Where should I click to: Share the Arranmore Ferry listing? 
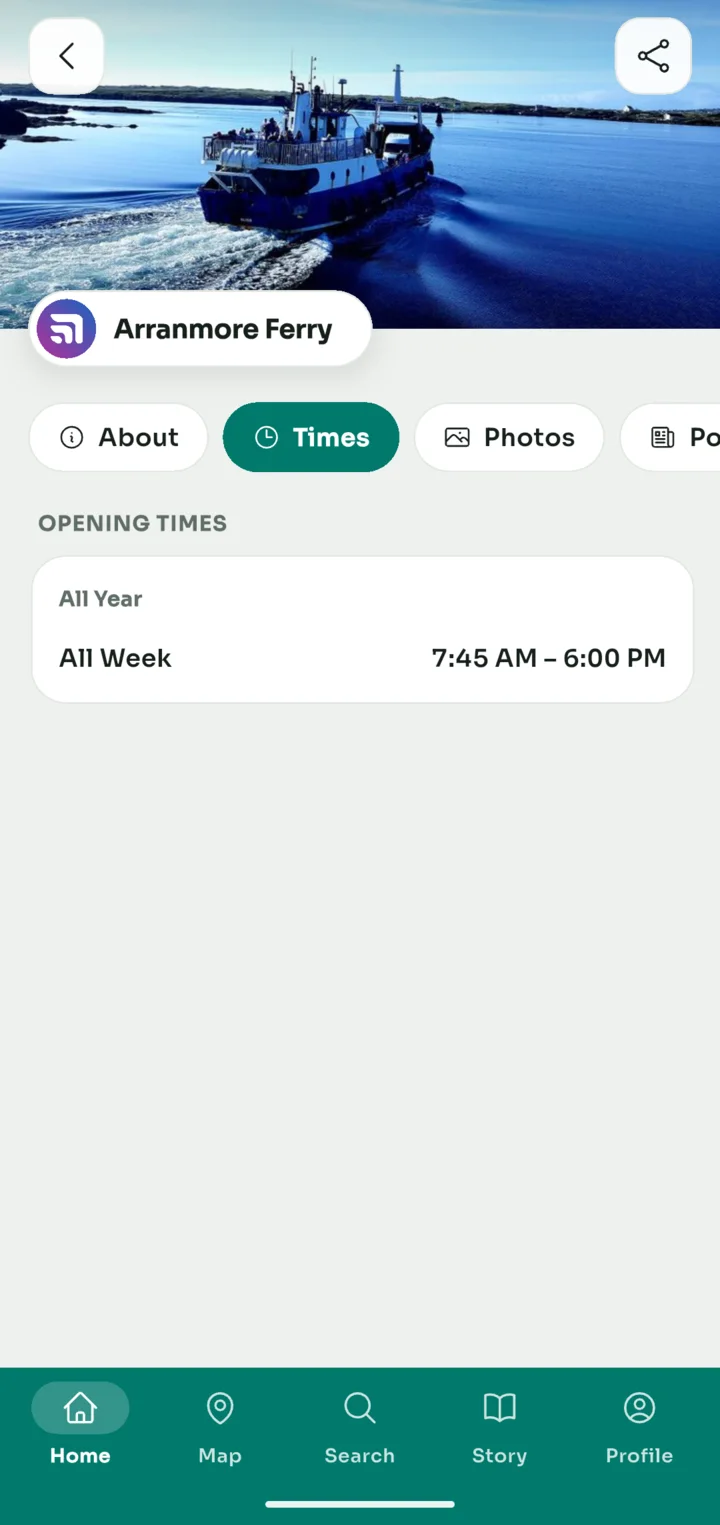coord(653,56)
